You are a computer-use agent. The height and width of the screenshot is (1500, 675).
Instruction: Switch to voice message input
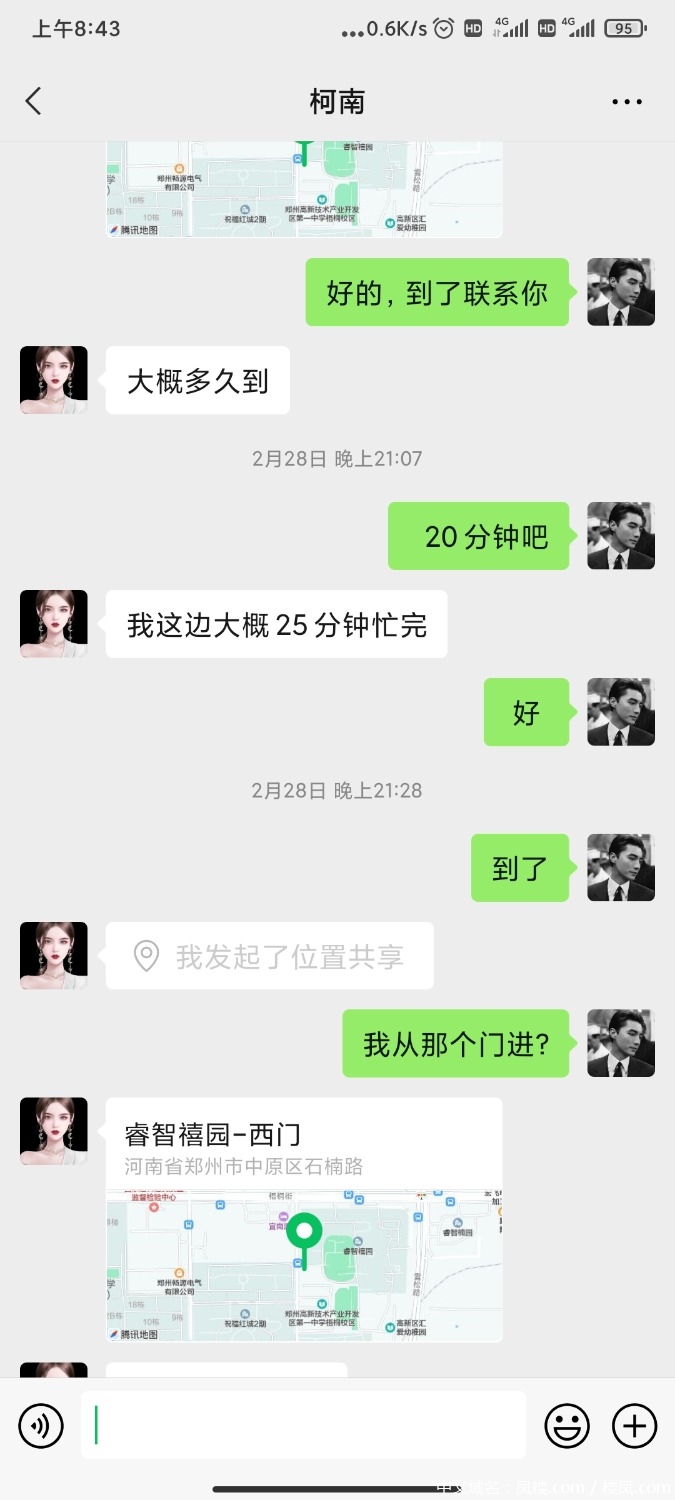(x=41, y=1426)
